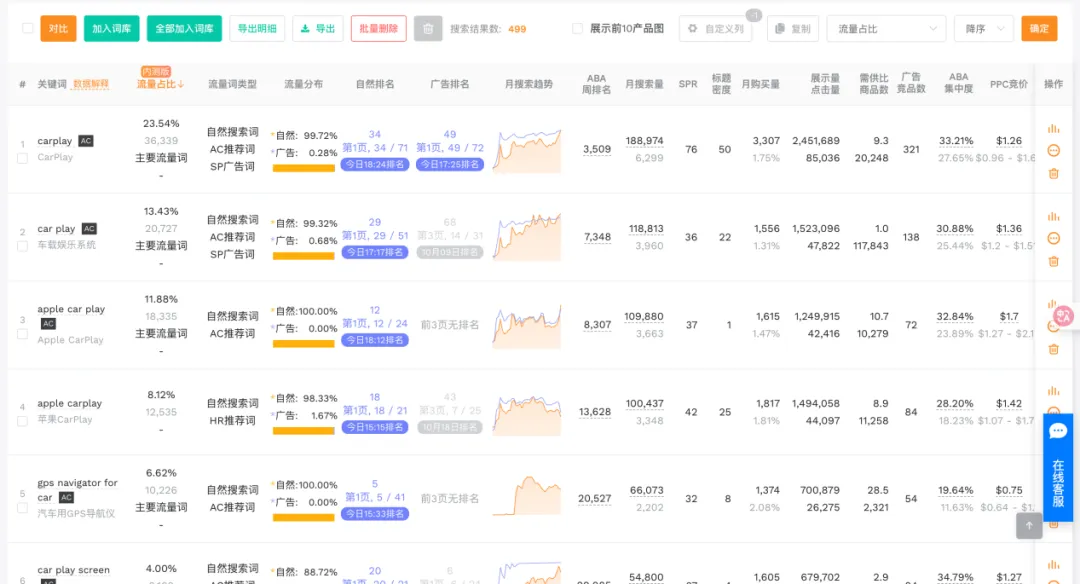Expand the 流量占比 dropdown
The image size is (1080, 584).
click(x=886, y=29)
